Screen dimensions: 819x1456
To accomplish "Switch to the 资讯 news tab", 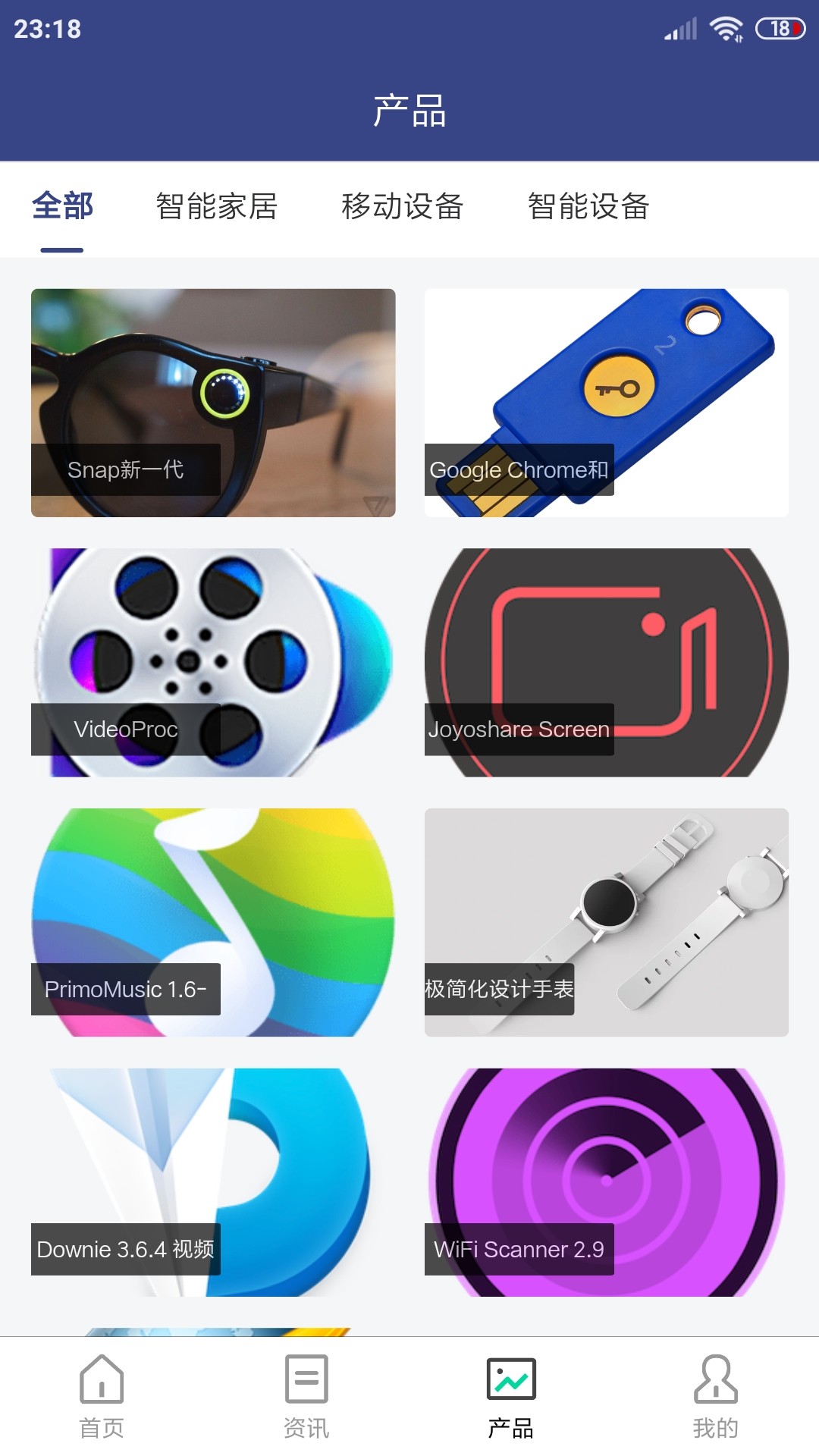I will (x=306, y=1397).
